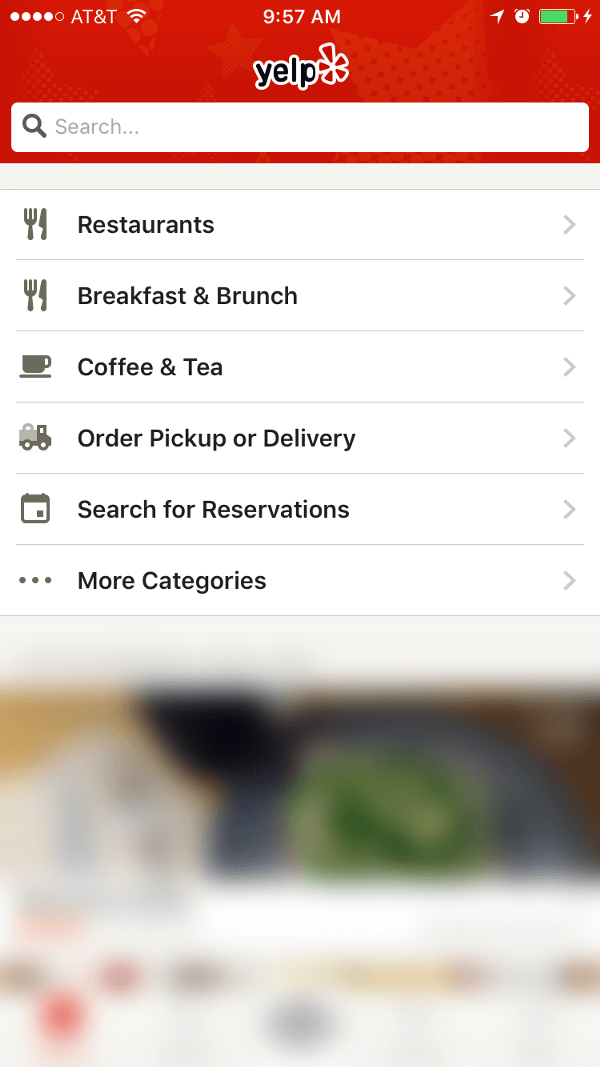
Task: Open the Restaurants category
Action: click(x=300, y=225)
